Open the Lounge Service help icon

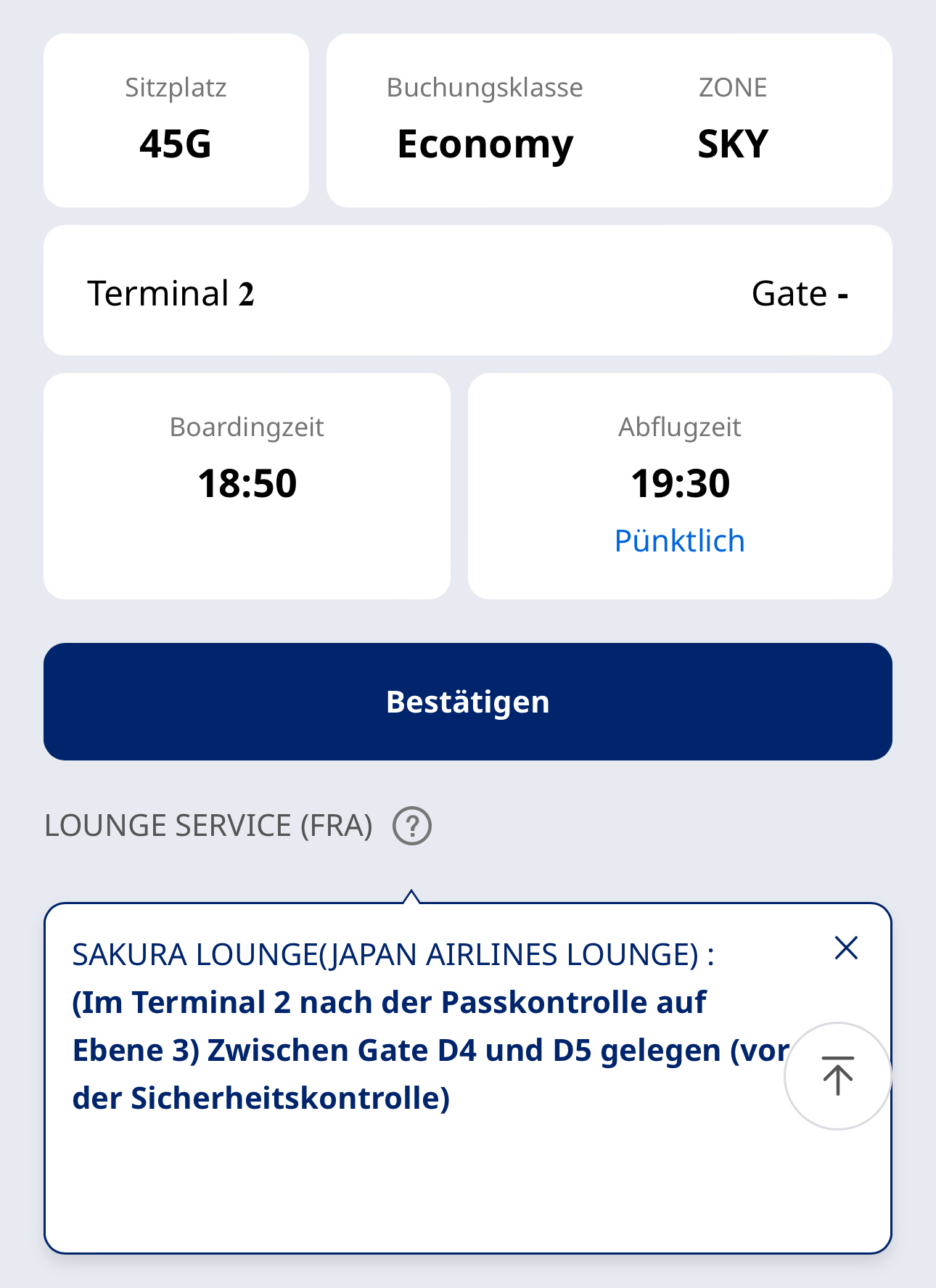click(x=411, y=826)
